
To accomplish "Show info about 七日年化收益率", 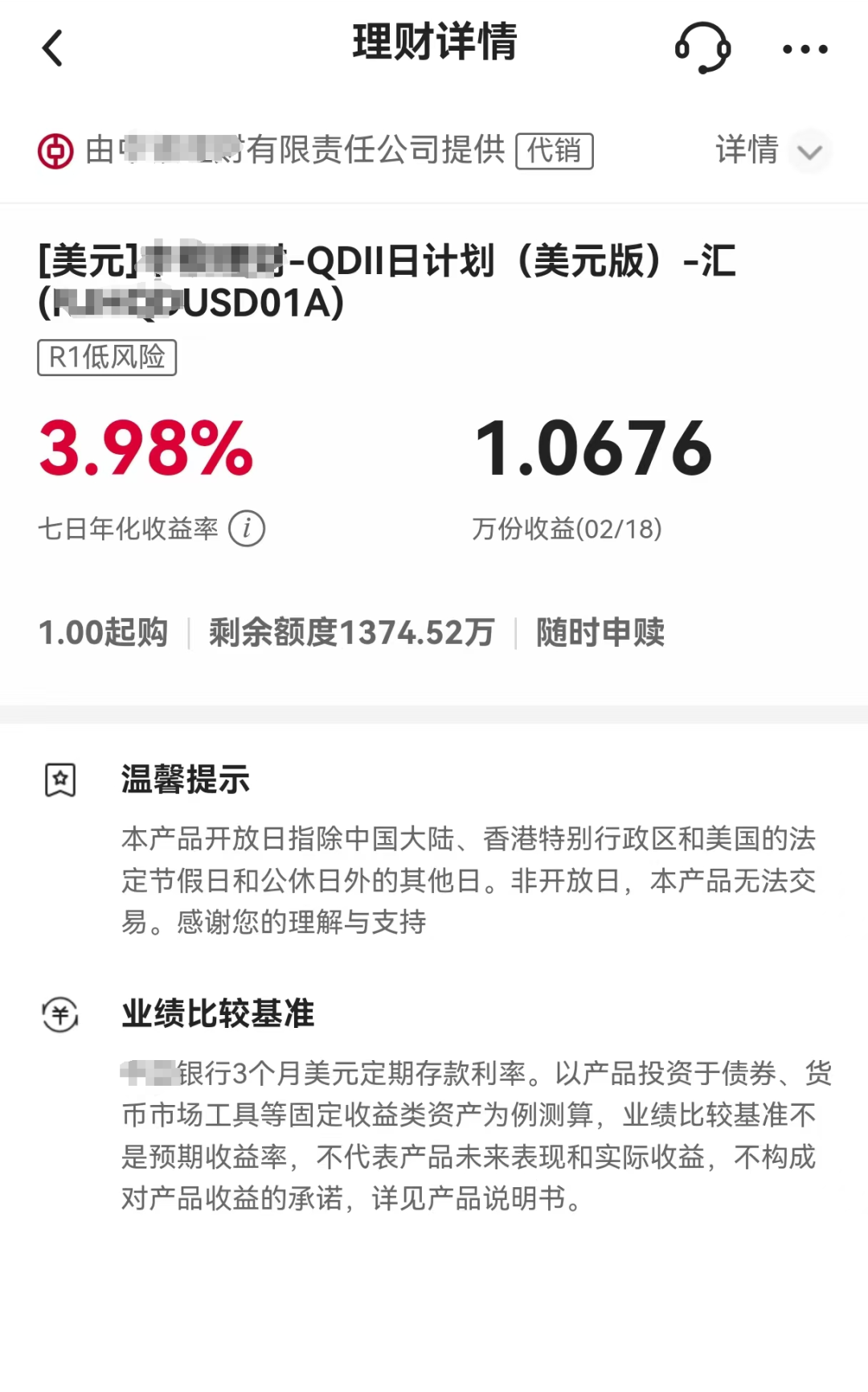I will coord(247,529).
